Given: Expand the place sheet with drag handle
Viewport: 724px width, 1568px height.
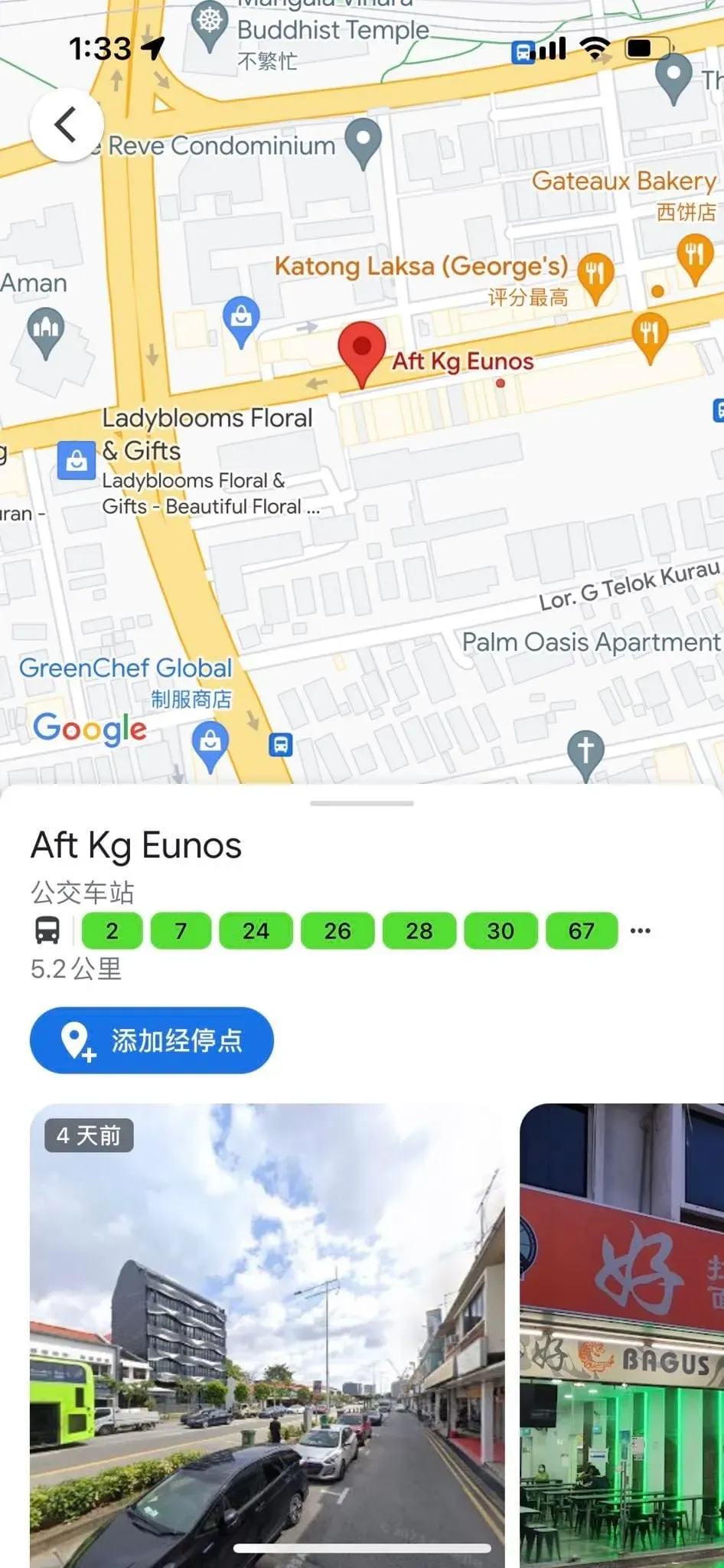Looking at the screenshot, I should pos(362,803).
